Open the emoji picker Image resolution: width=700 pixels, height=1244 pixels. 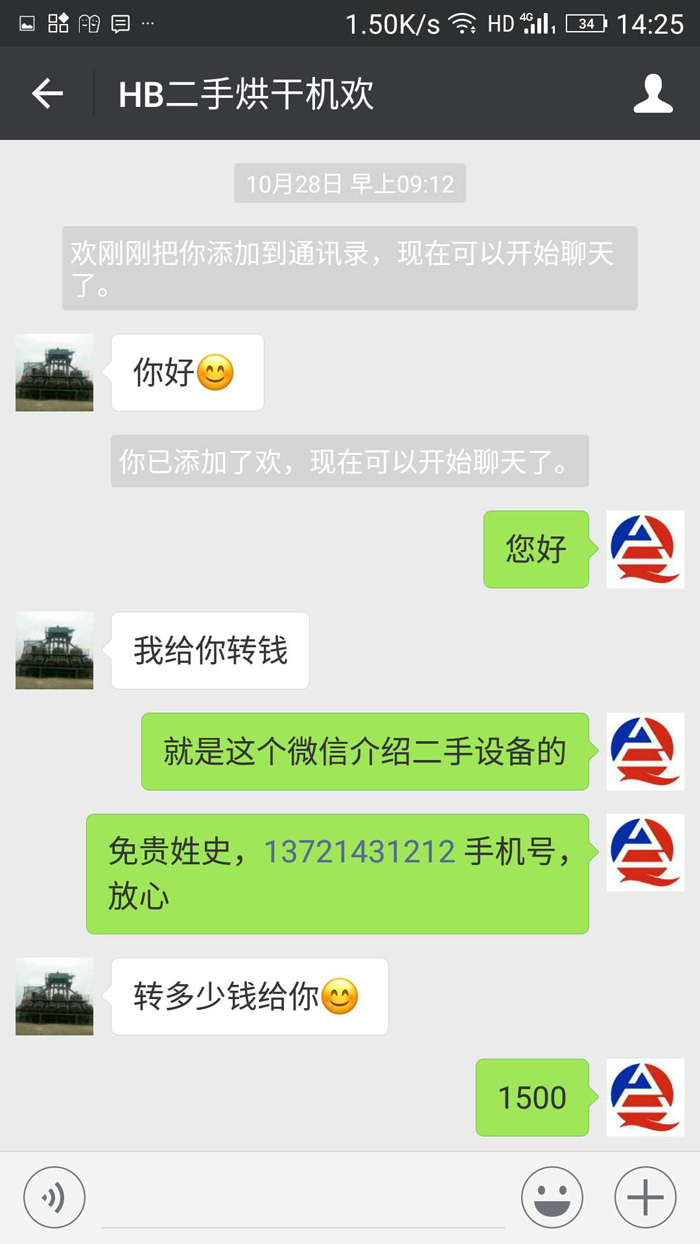click(552, 1197)
